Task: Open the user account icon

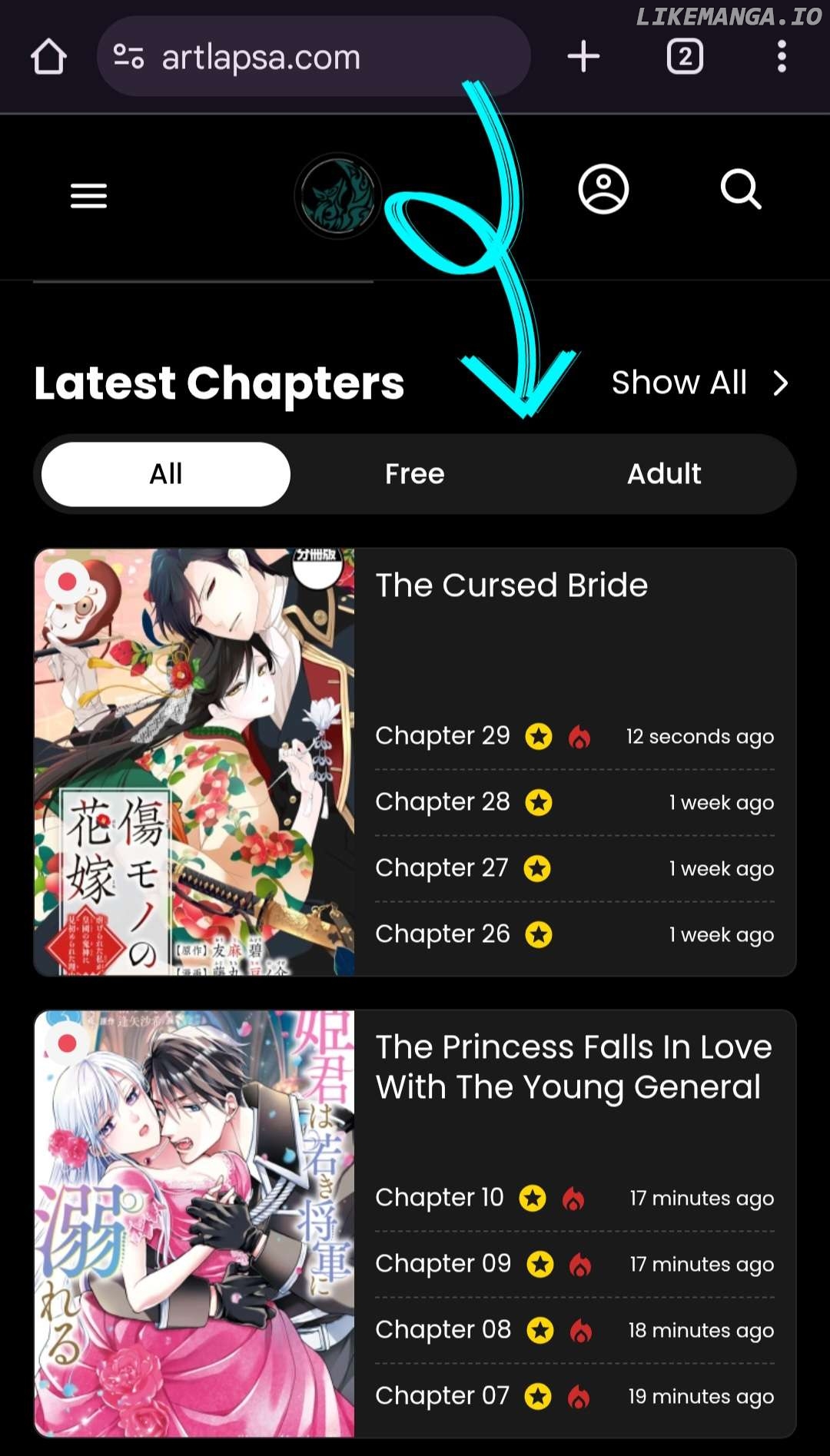Action: click(x=603, y=189)
